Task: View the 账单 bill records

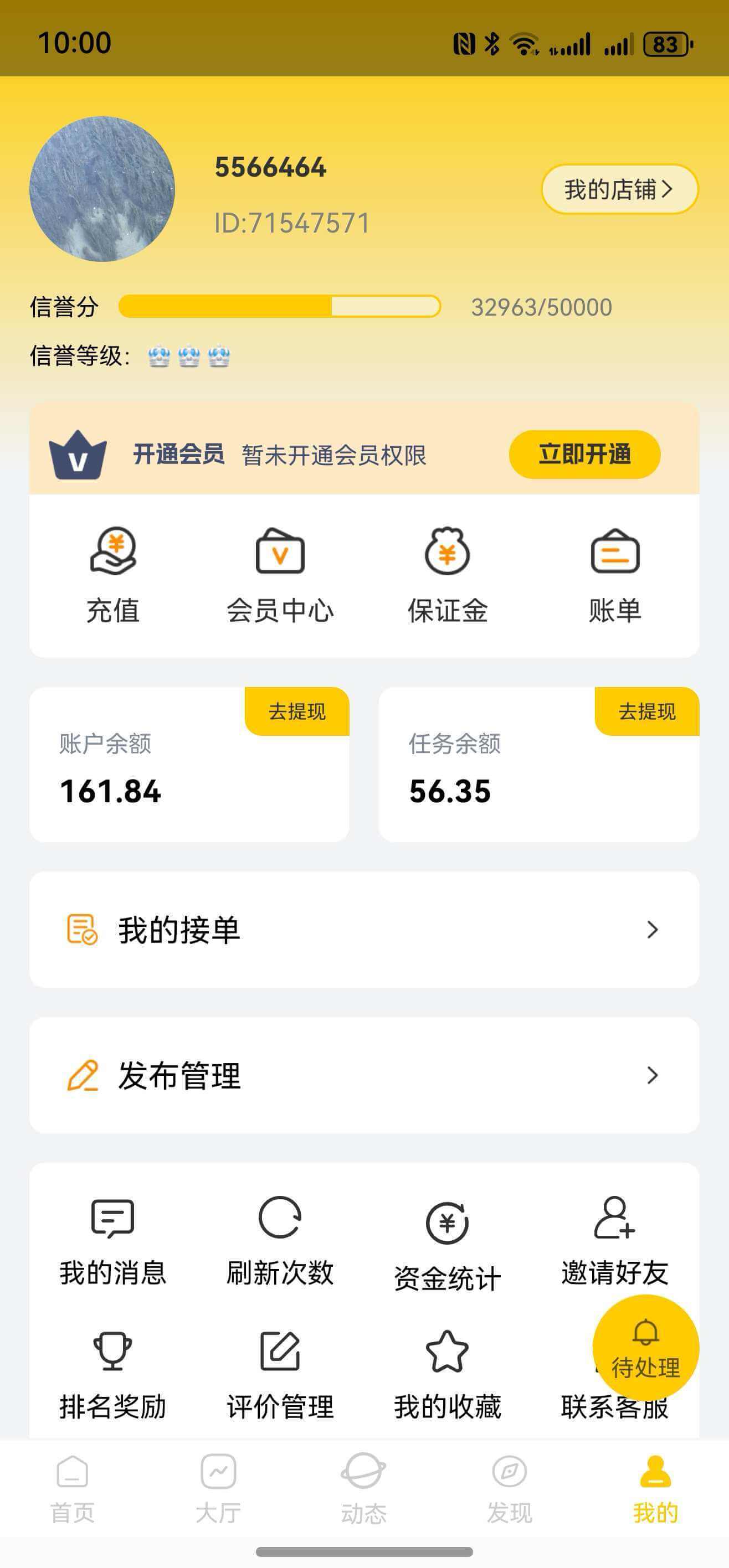Action: (614, 575)
